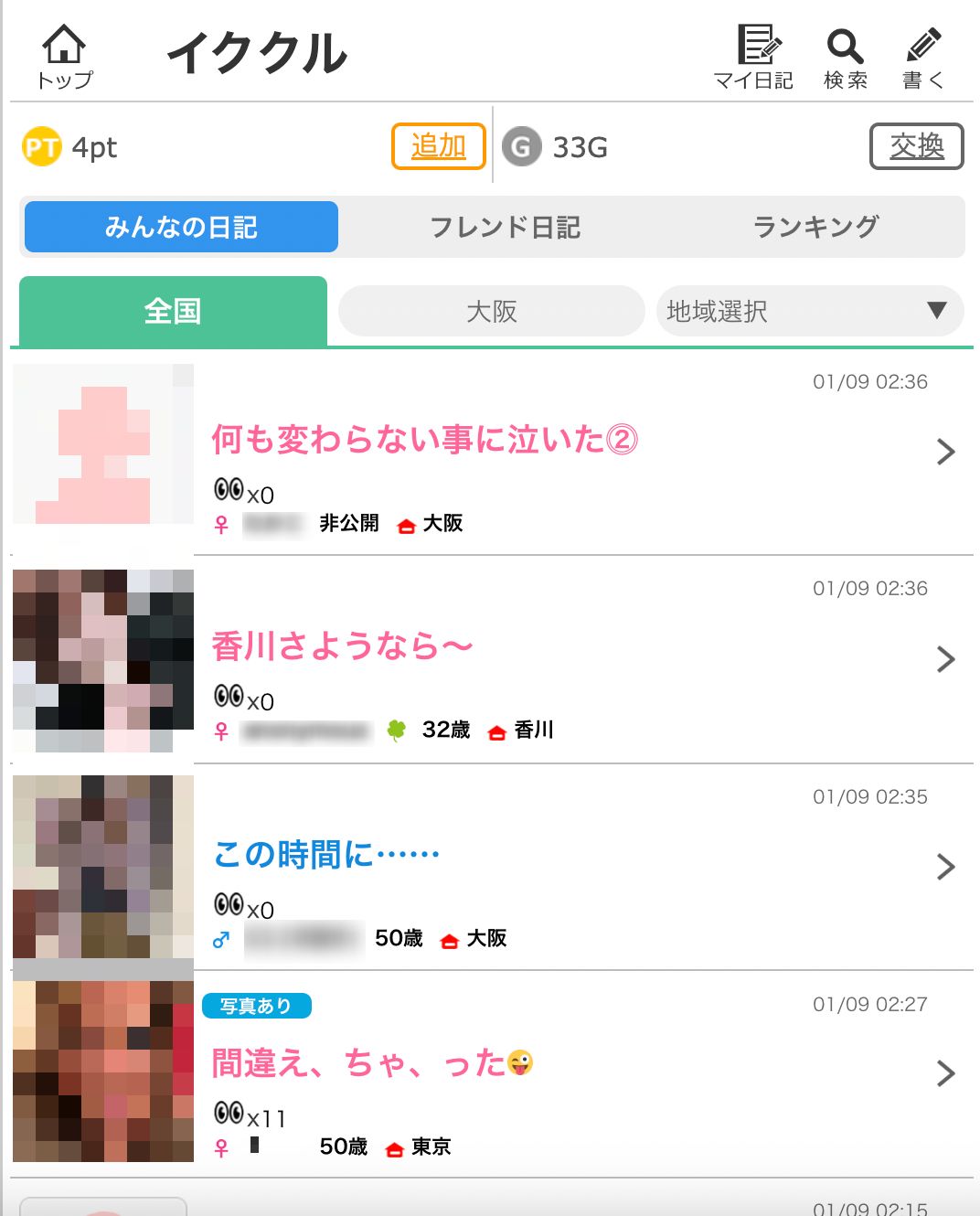Tap the male symbol on the 大阪 user entry
This screenshot has height=1216, width=980.
(222, 938)
